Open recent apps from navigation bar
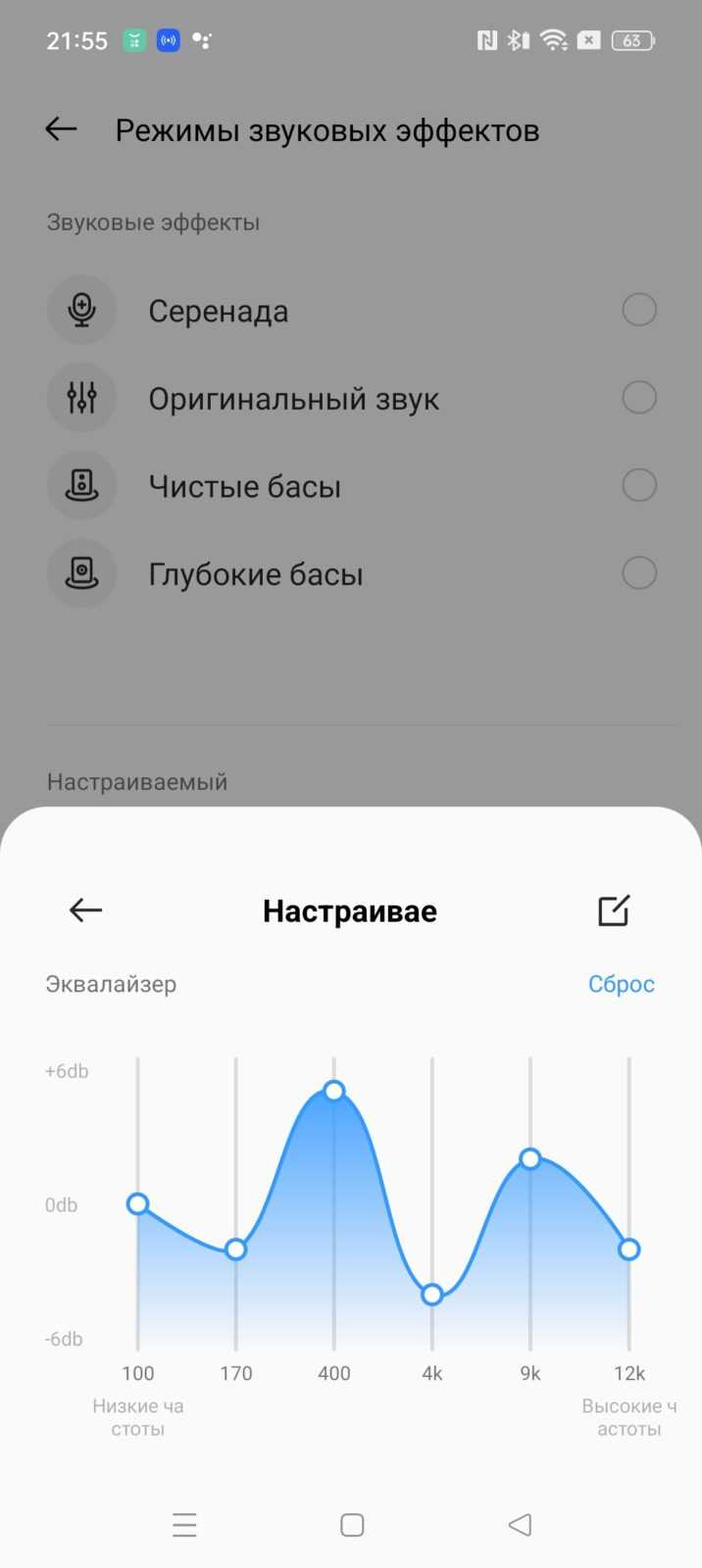The image size is (702, 1568). click(184, 1525)
